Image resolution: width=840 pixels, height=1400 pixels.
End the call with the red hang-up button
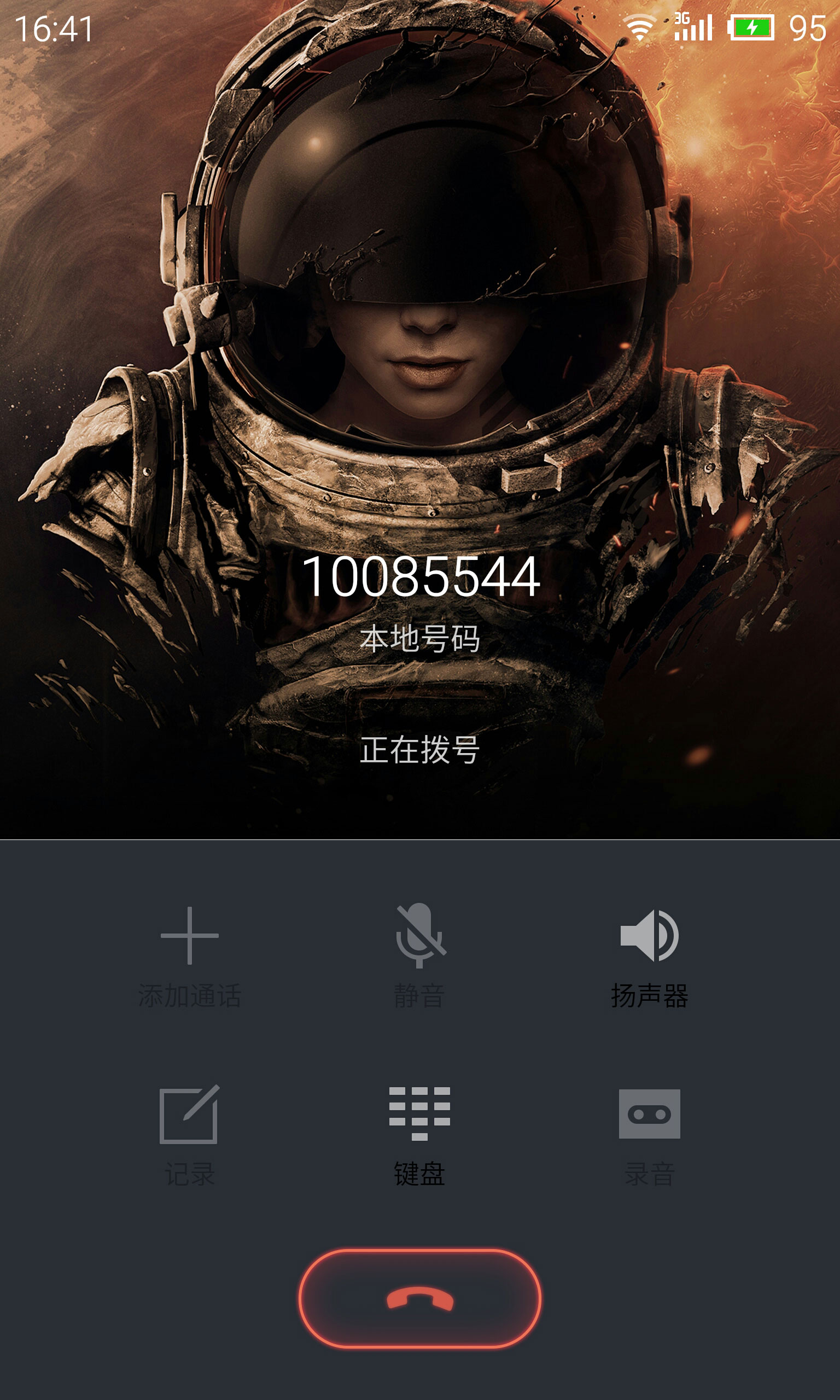[x=419, y=1298]
